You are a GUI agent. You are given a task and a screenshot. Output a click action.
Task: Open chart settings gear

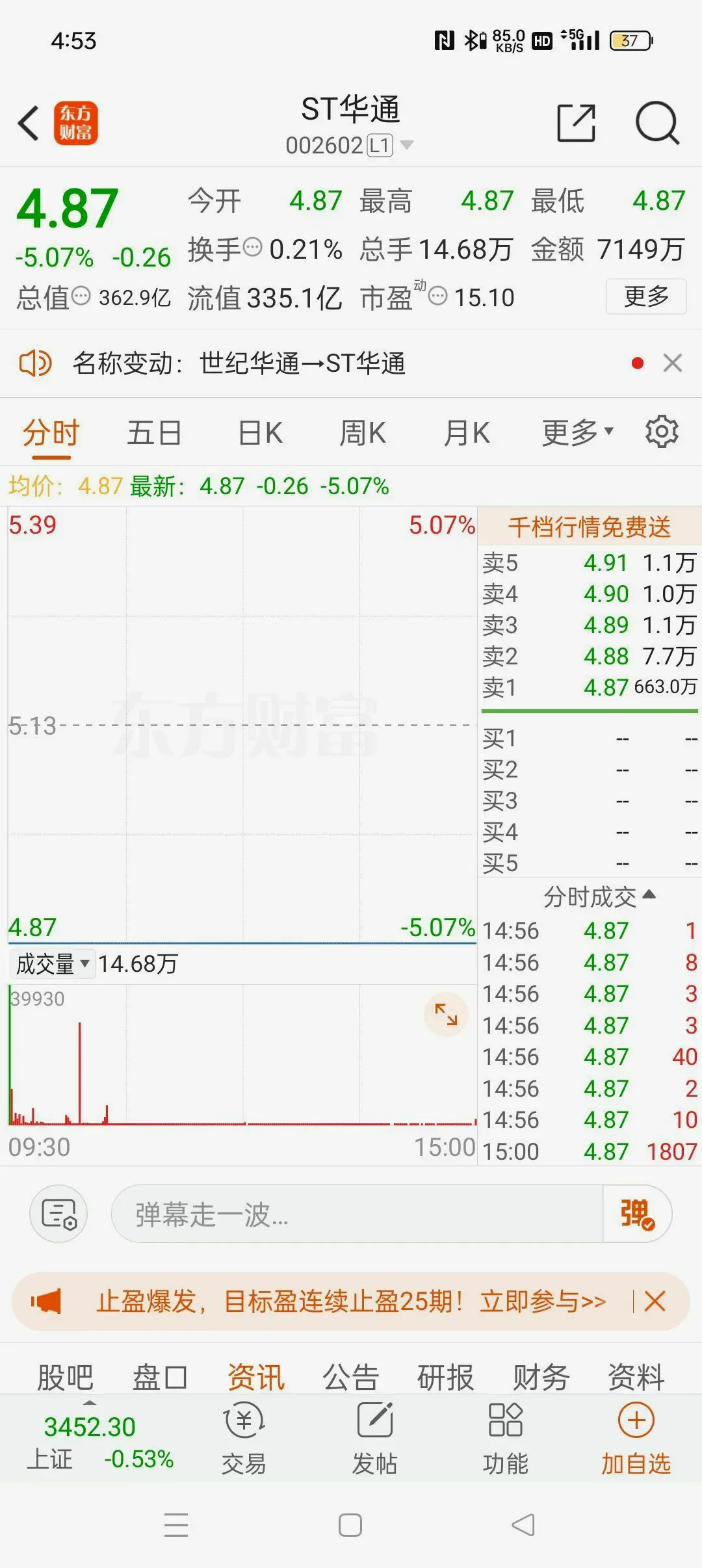click(662, 432)
